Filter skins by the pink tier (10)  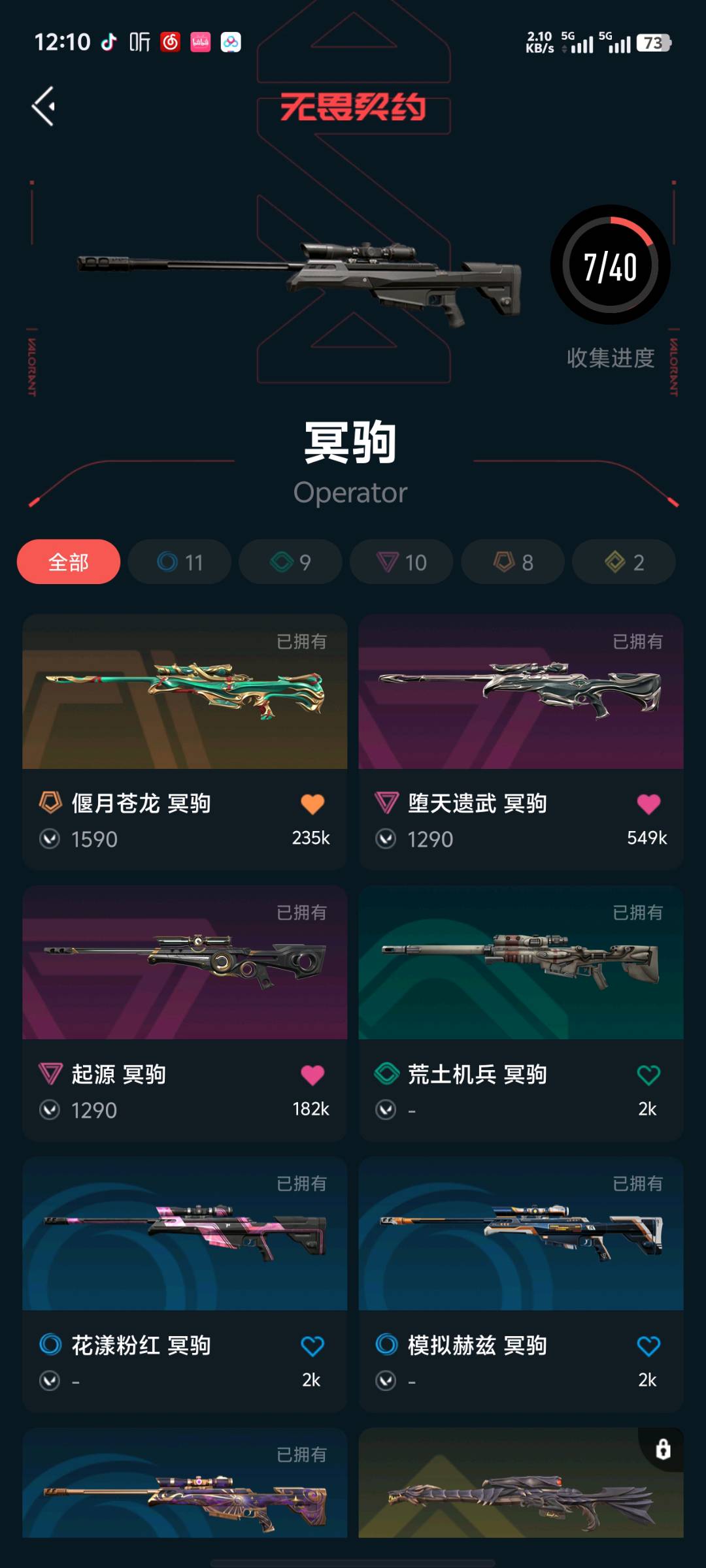point(401,562)
